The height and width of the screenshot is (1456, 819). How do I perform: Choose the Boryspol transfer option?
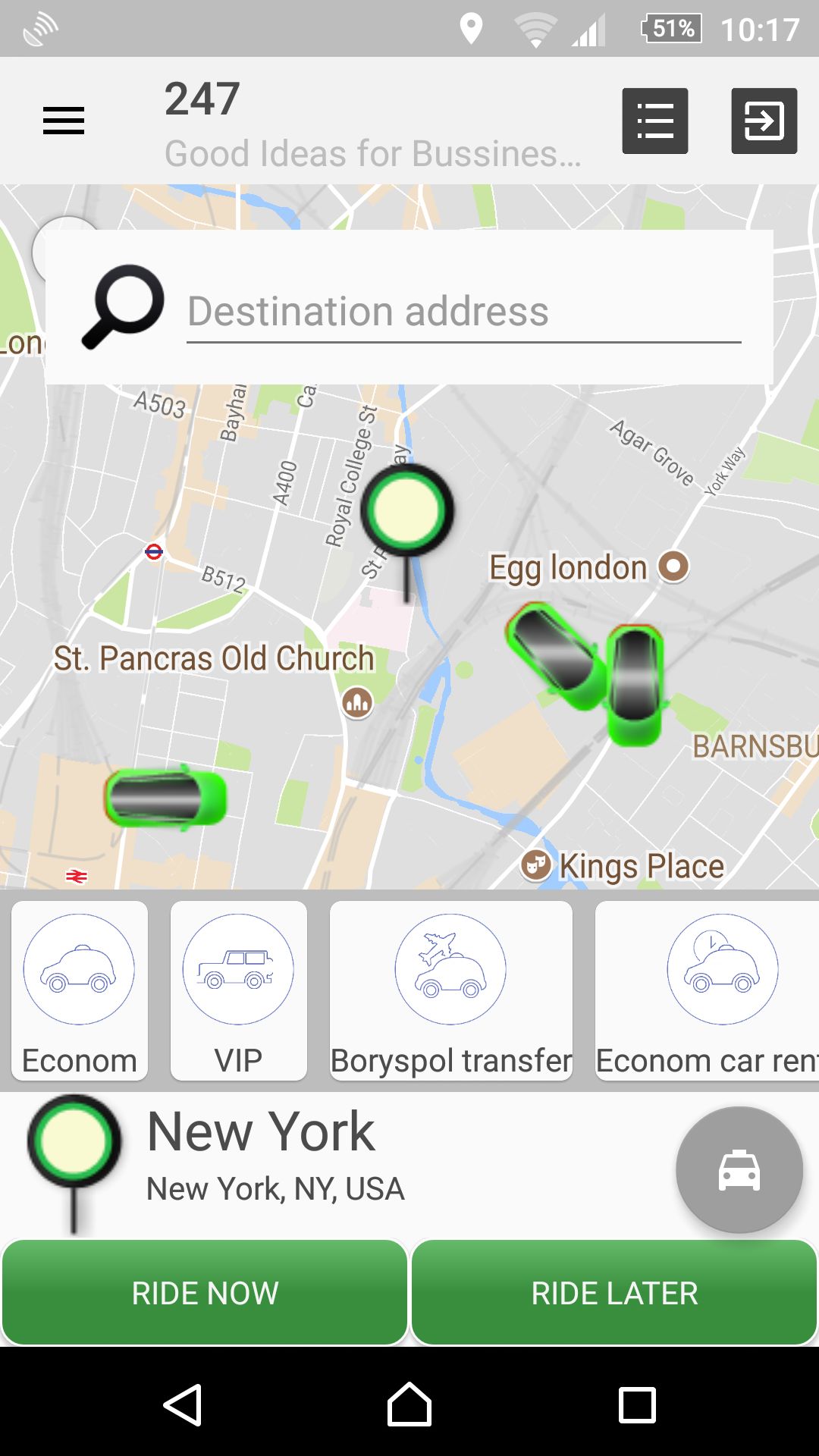point(451,990)
